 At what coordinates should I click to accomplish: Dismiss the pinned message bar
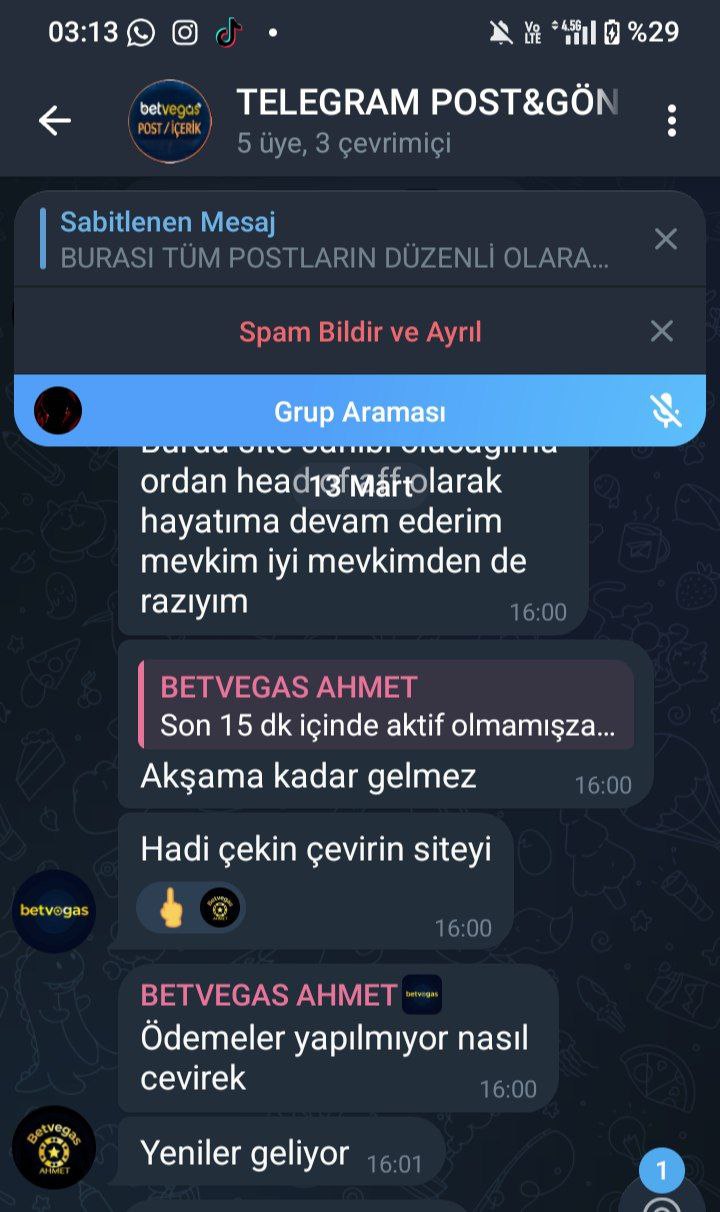pos(665,239)
